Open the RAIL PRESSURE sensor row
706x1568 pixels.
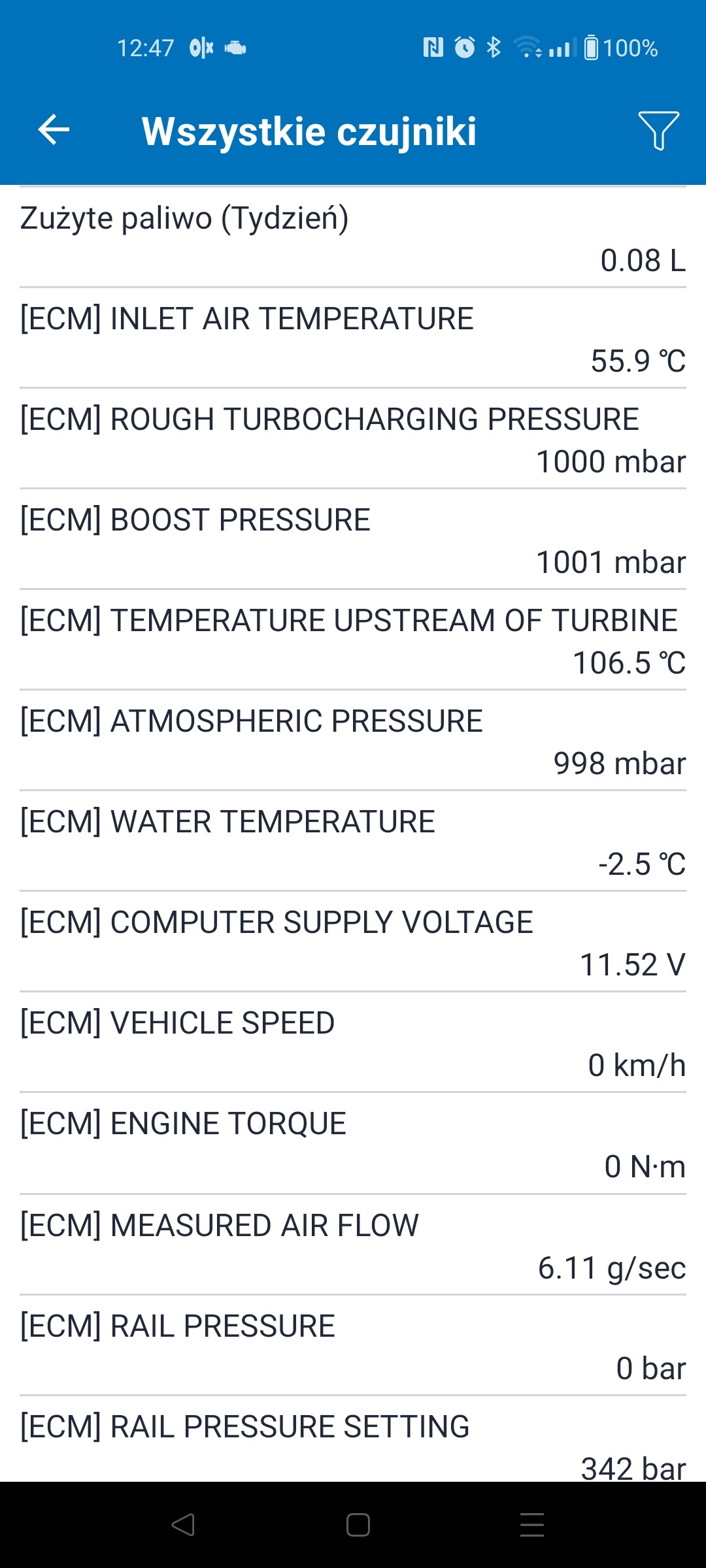(x=353, y=1346)
